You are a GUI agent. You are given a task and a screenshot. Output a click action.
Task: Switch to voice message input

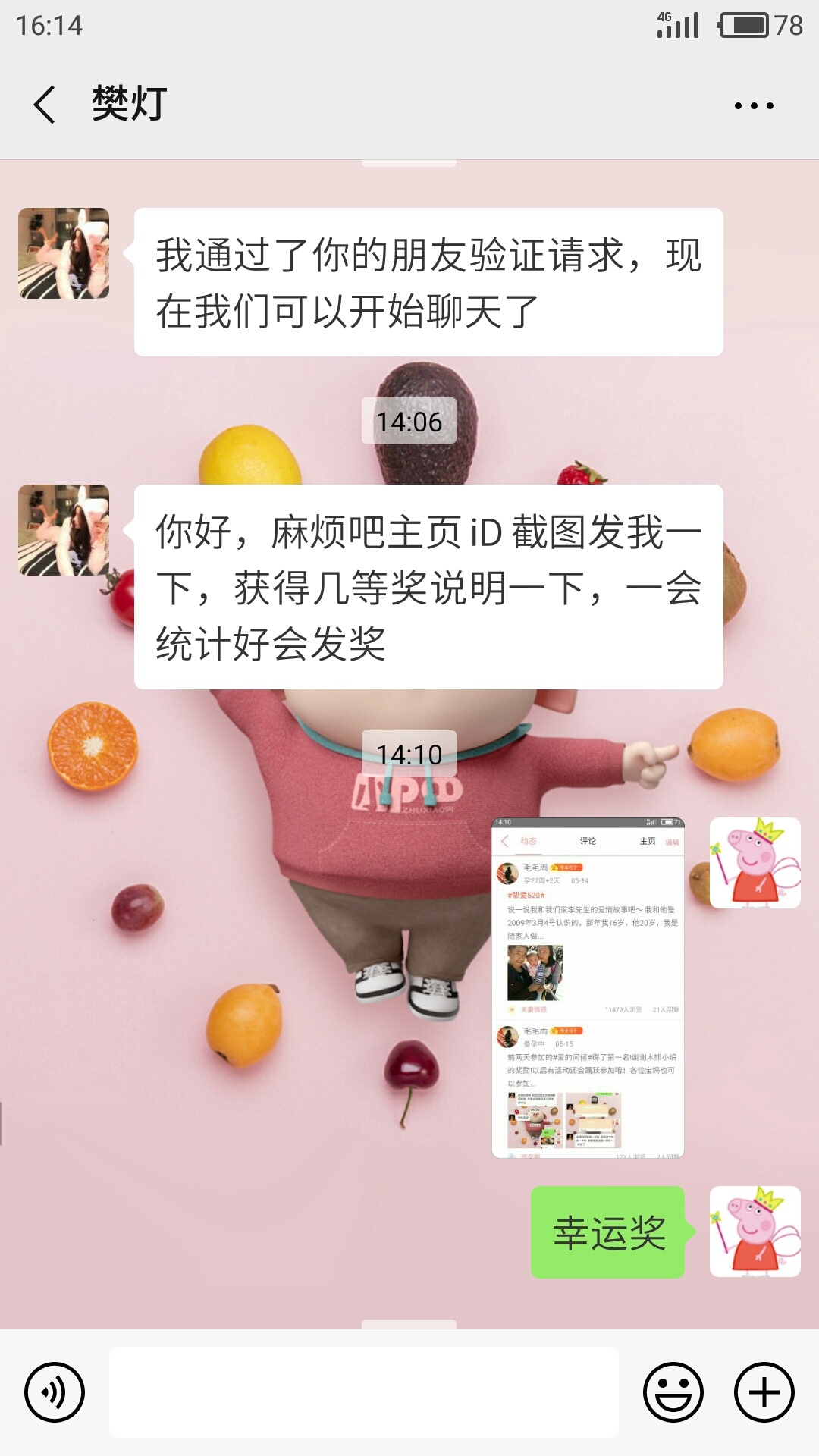click(x=55, y=1392)
